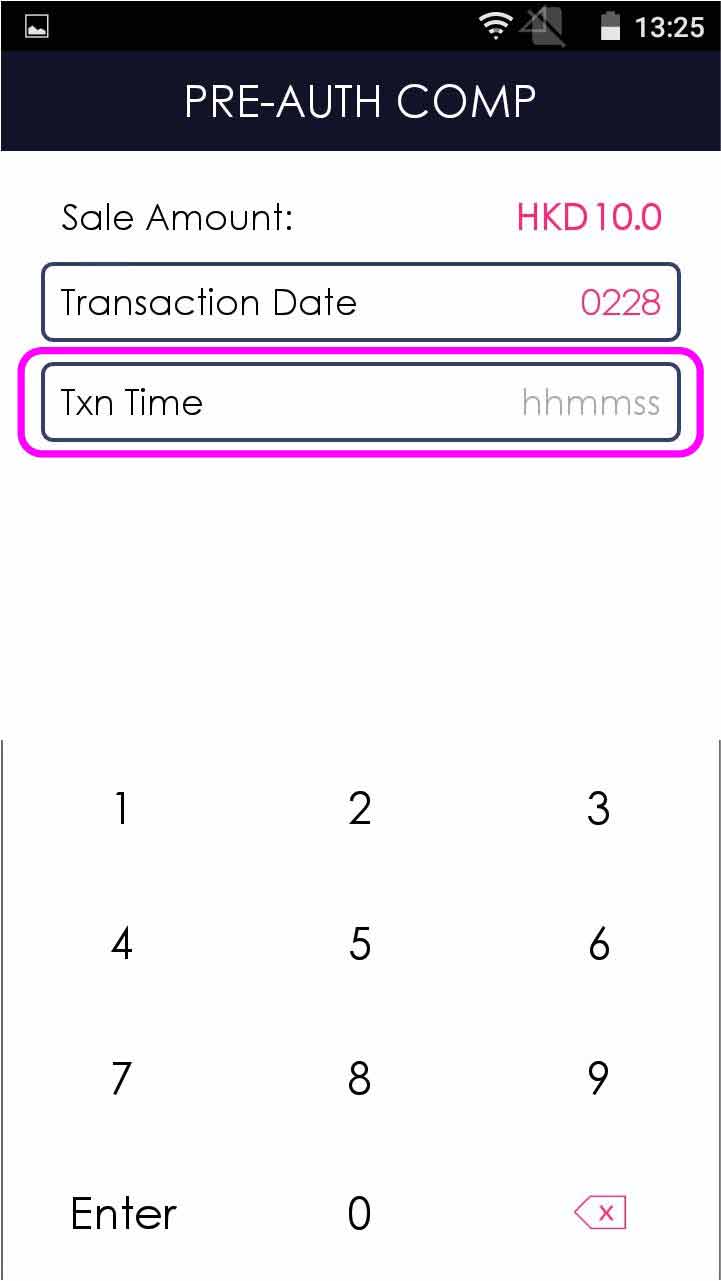The image size is (721, 1281).
Task: Tap number 7 on the keypad
Action: coord(121,1078)
